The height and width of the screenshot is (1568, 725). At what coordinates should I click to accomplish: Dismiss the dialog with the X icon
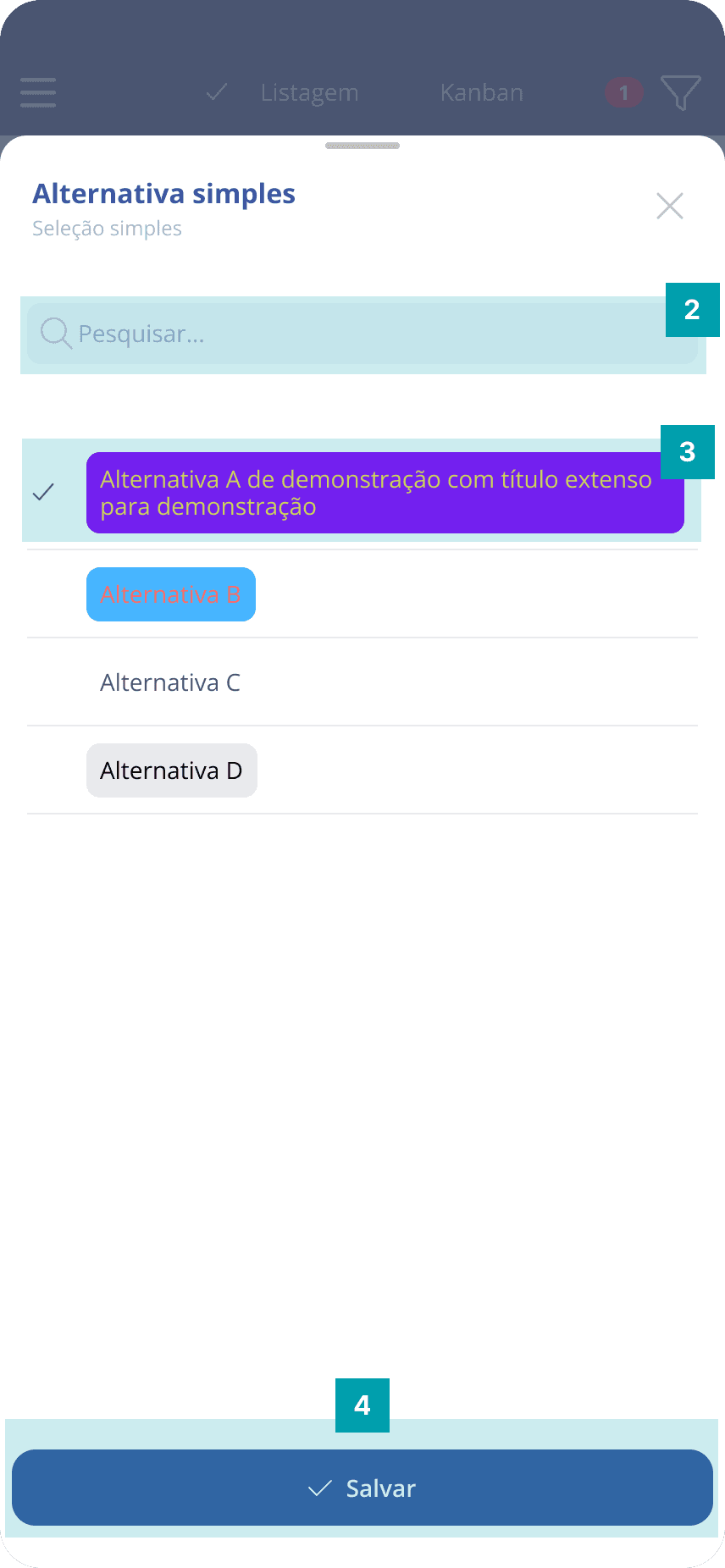click(x=669, y=206)
